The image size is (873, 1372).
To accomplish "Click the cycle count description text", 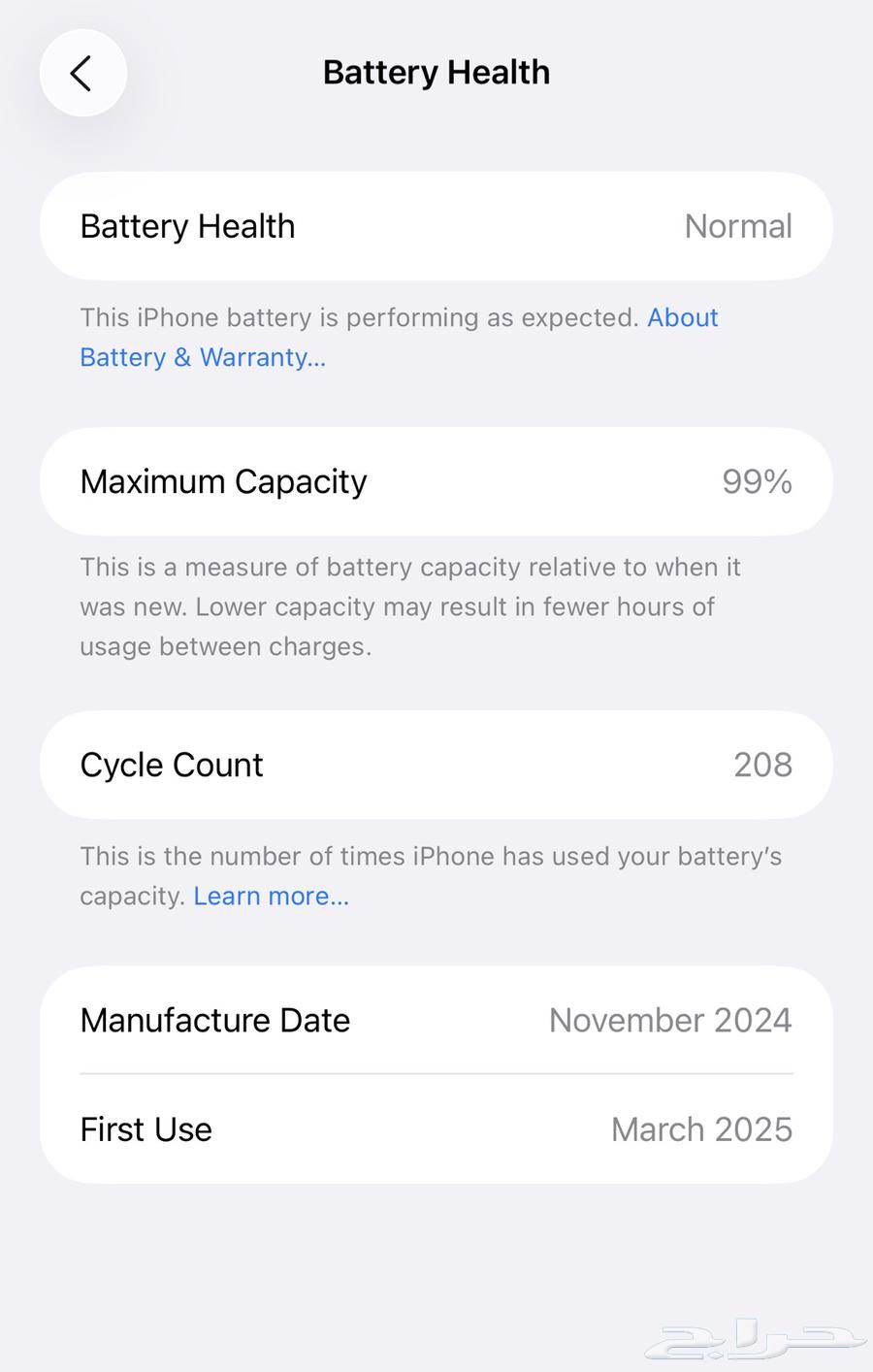I will click(x=430, y=875).
